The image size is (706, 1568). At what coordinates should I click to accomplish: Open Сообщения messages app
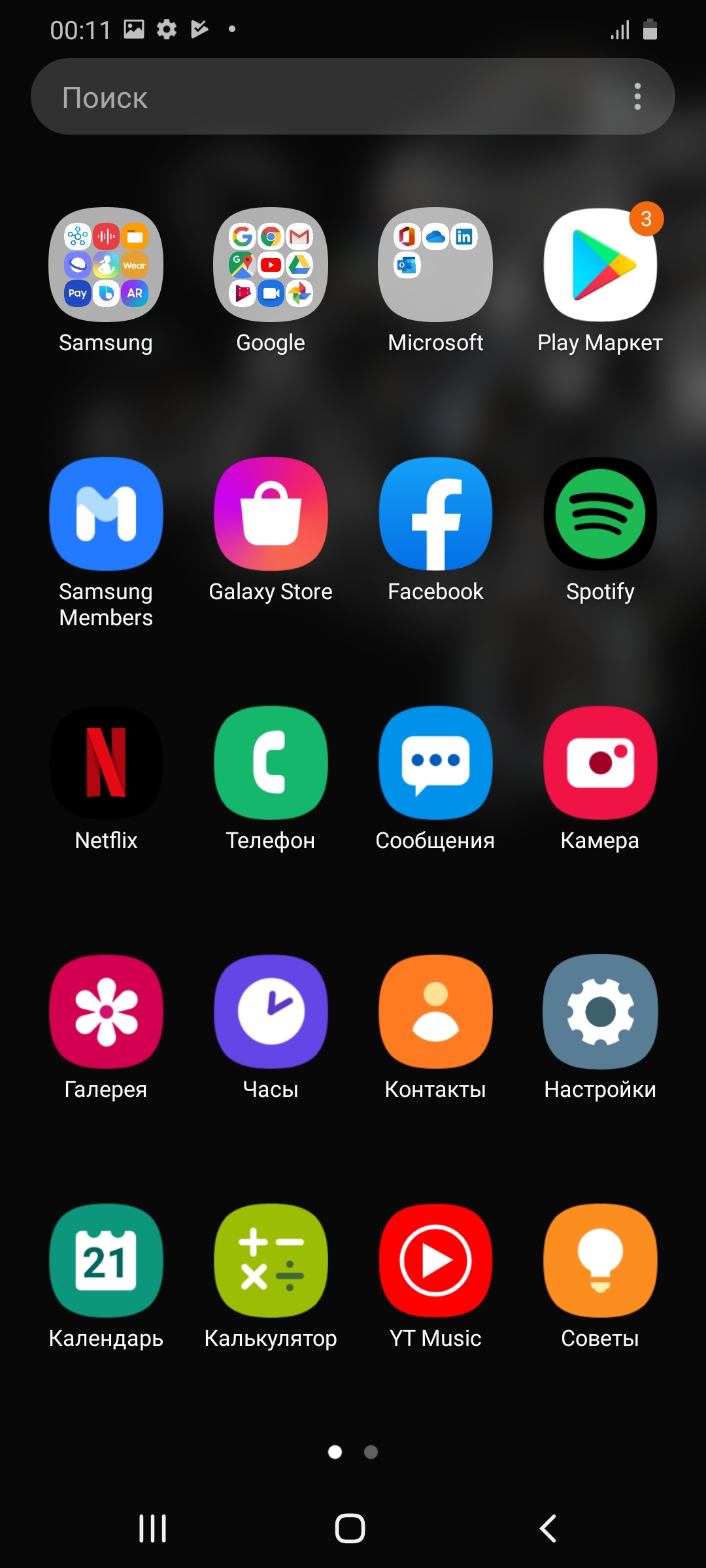(x=435, y=763)
